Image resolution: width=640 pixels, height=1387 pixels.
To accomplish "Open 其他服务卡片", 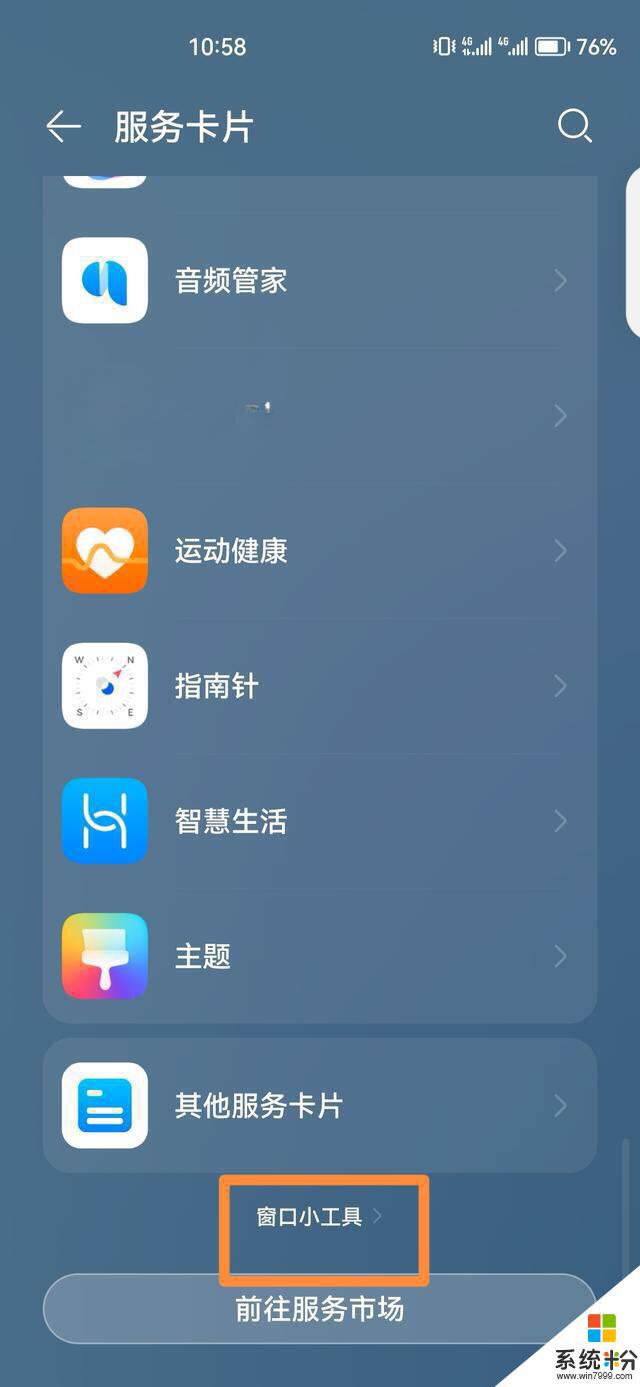I will click(x=320, y=1105).
